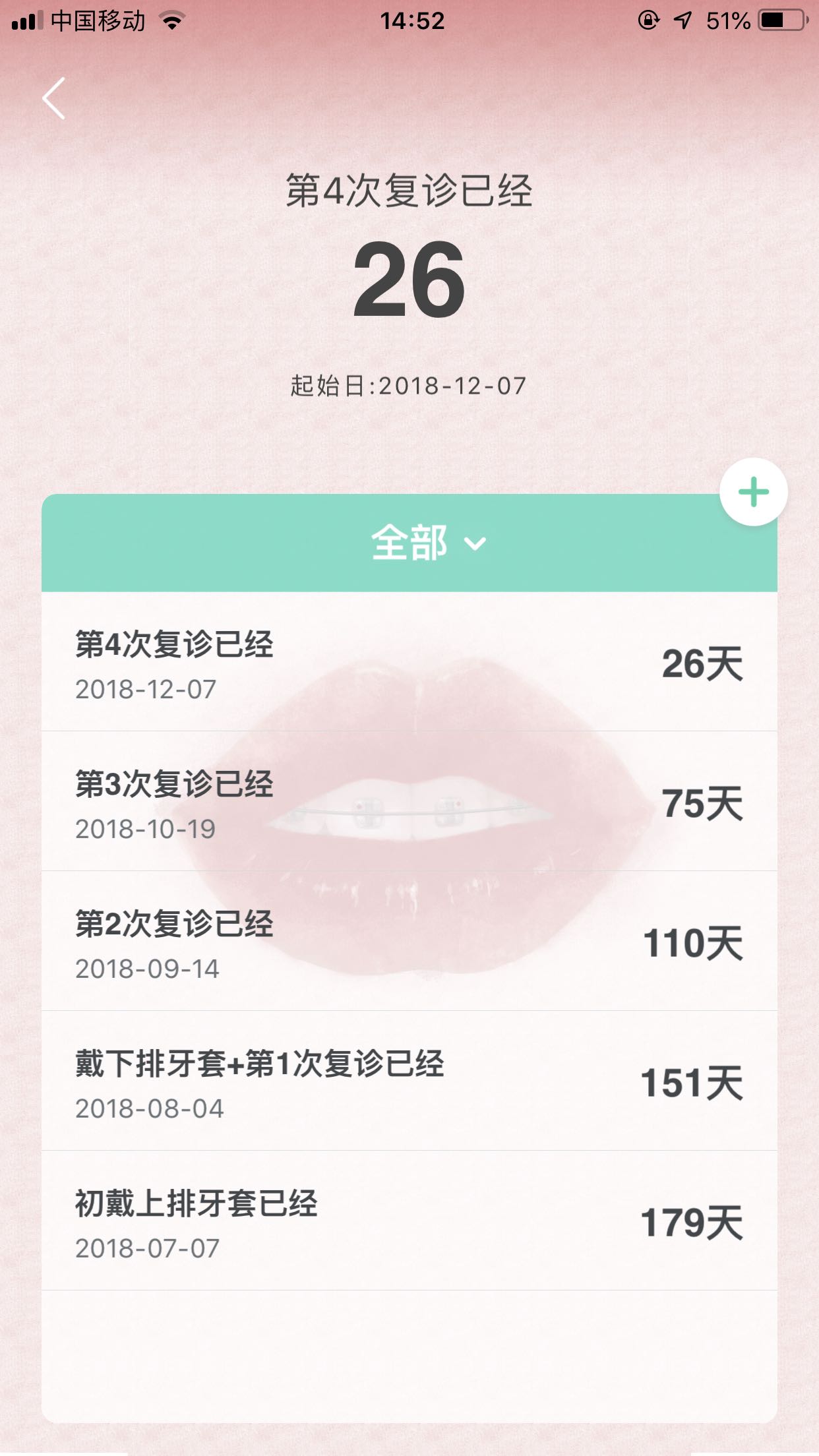
Task: Open the 第4次复诊已经 entry
Action: (x=409, y=661)
